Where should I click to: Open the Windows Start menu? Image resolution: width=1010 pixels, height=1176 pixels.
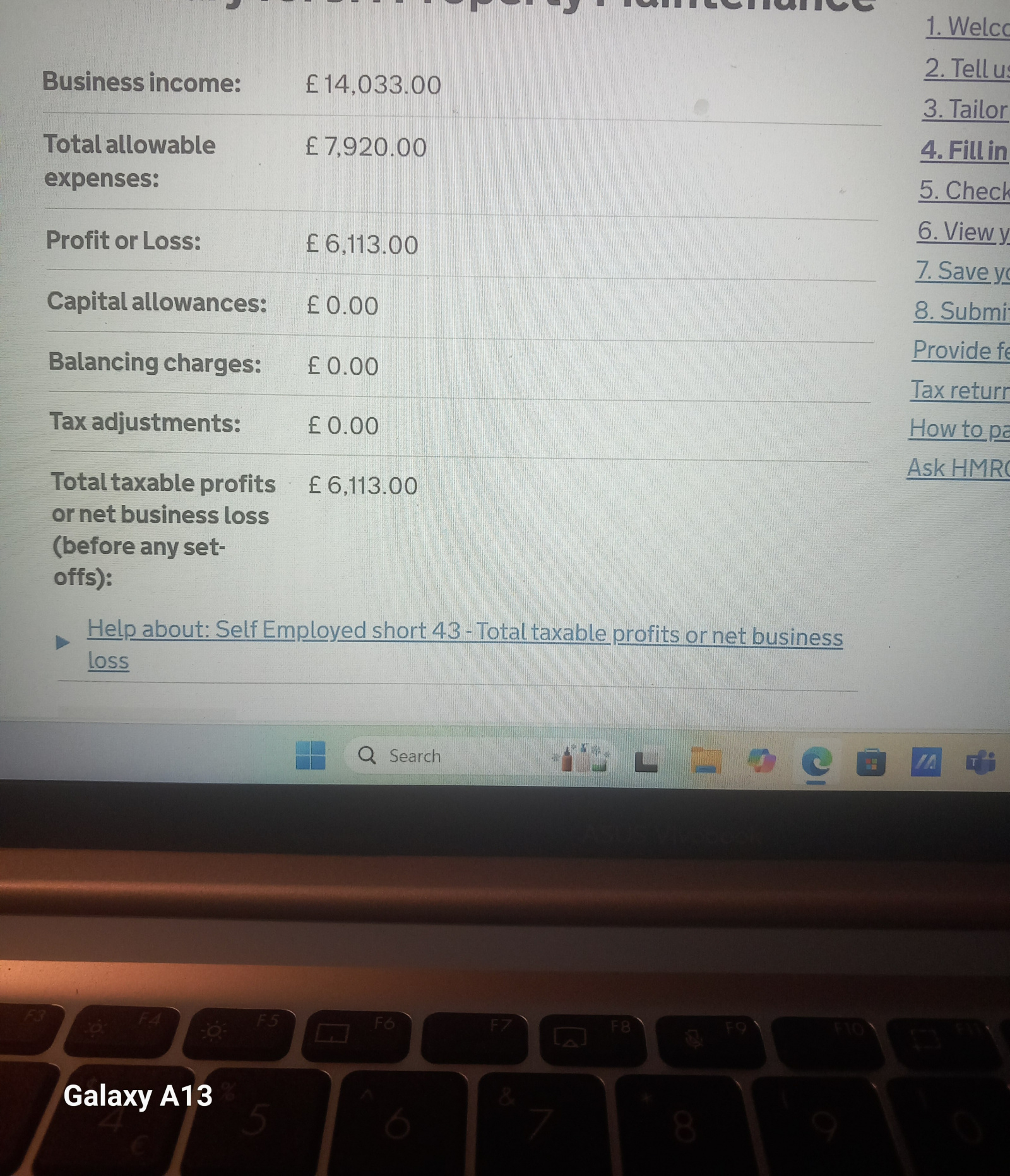(x=311, y=755)
